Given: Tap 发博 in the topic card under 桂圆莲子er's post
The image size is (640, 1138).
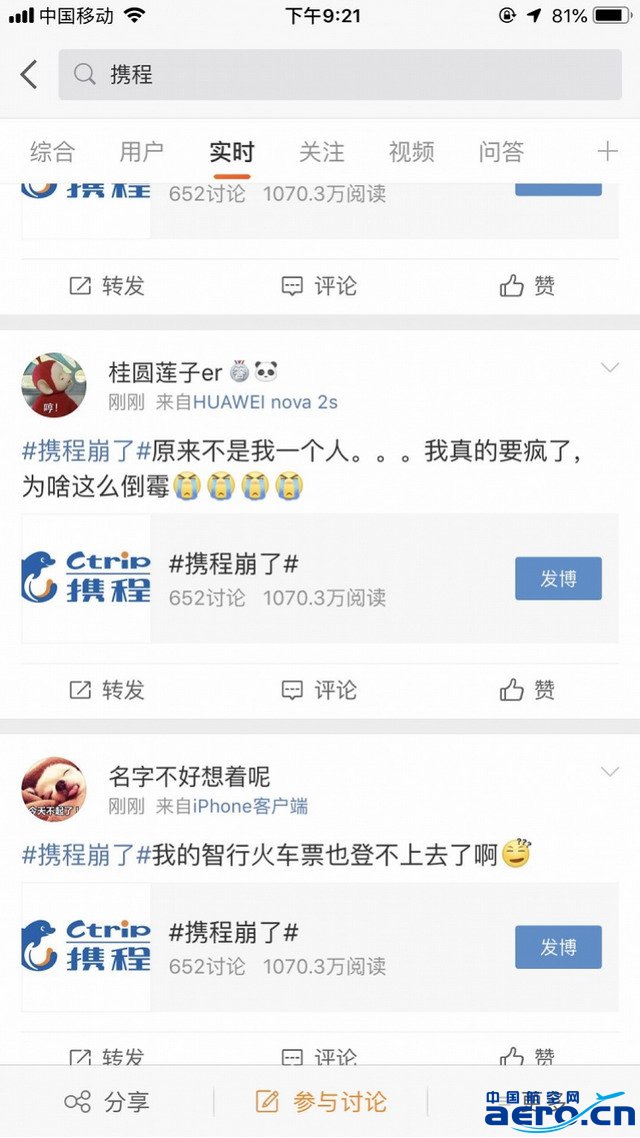Looking at the screenshot, I should coord(558,579).
